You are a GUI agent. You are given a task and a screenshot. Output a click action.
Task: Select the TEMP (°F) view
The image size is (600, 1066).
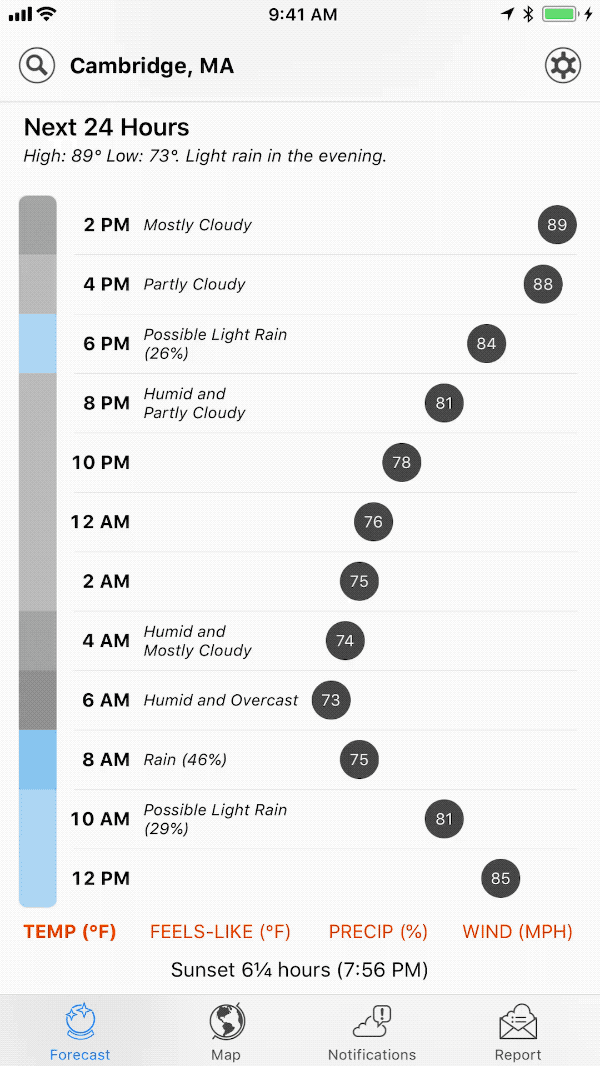70,932
